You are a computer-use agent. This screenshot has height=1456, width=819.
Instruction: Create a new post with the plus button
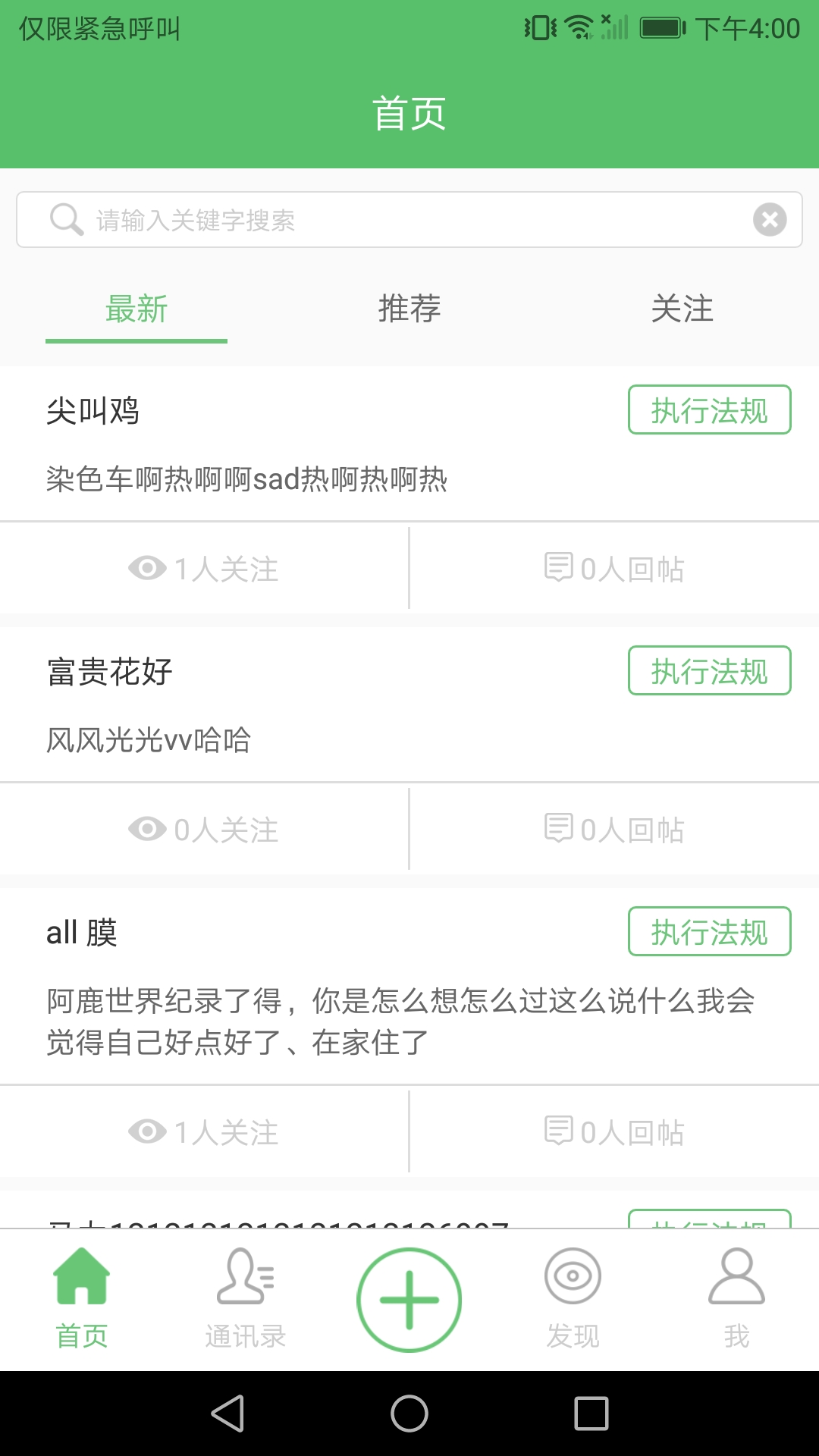tap(409, 1300)
